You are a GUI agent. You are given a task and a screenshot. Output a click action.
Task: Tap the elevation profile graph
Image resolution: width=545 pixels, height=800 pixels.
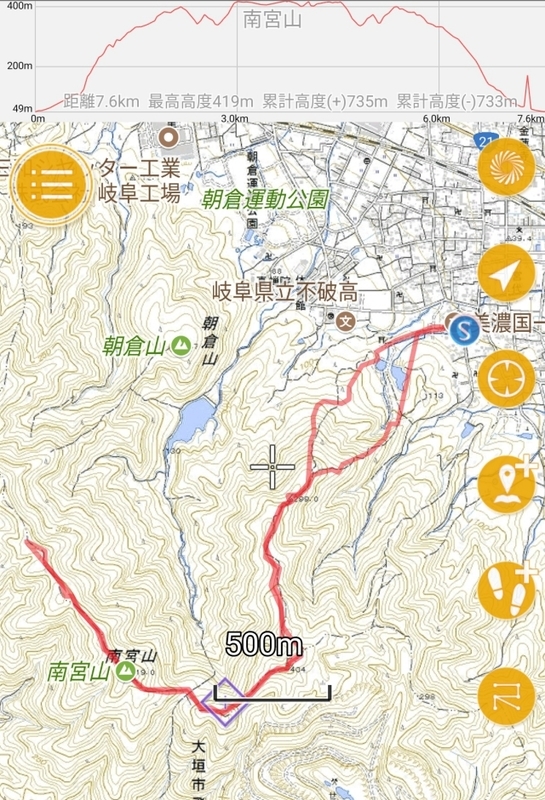pyautogui.click(x=272, y=61)
